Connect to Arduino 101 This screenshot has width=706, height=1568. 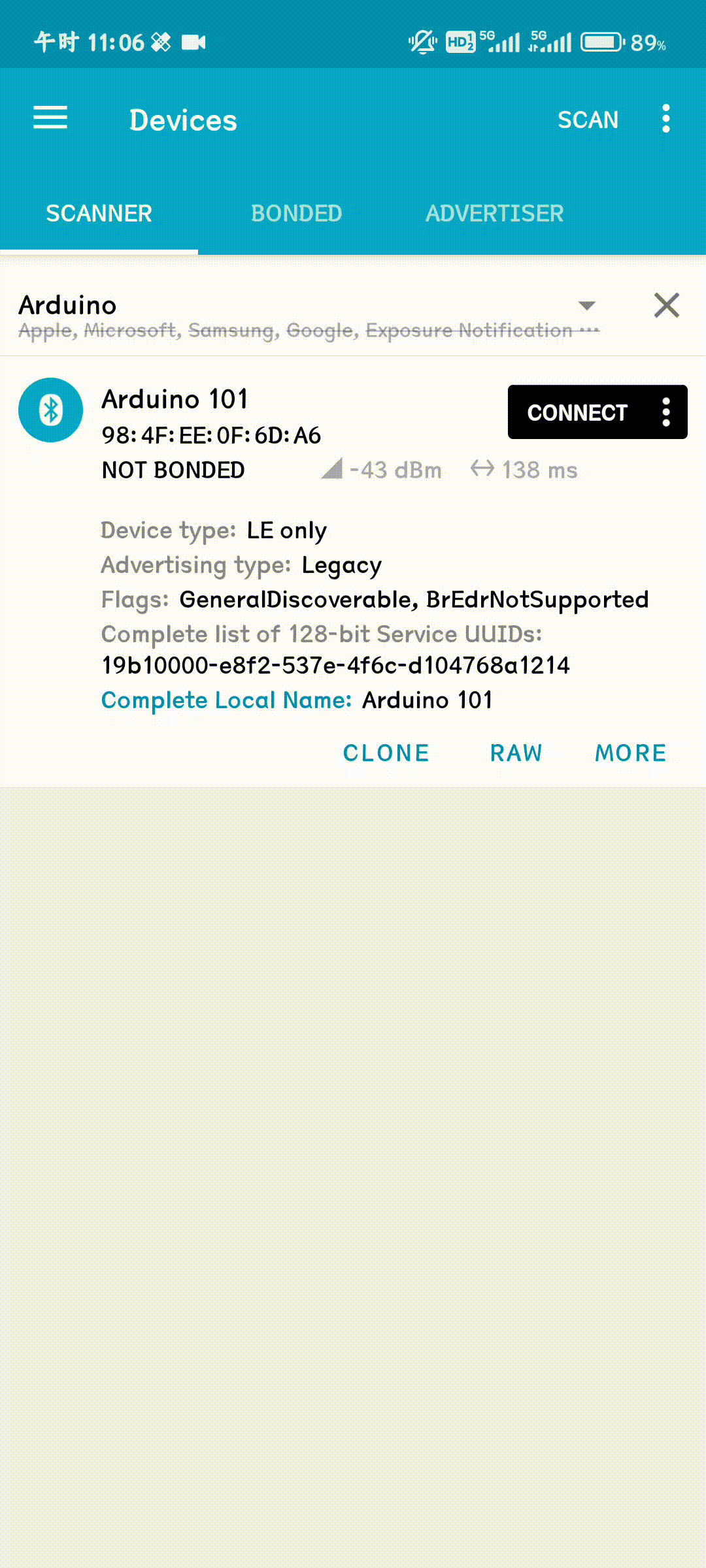click(577, 412)
